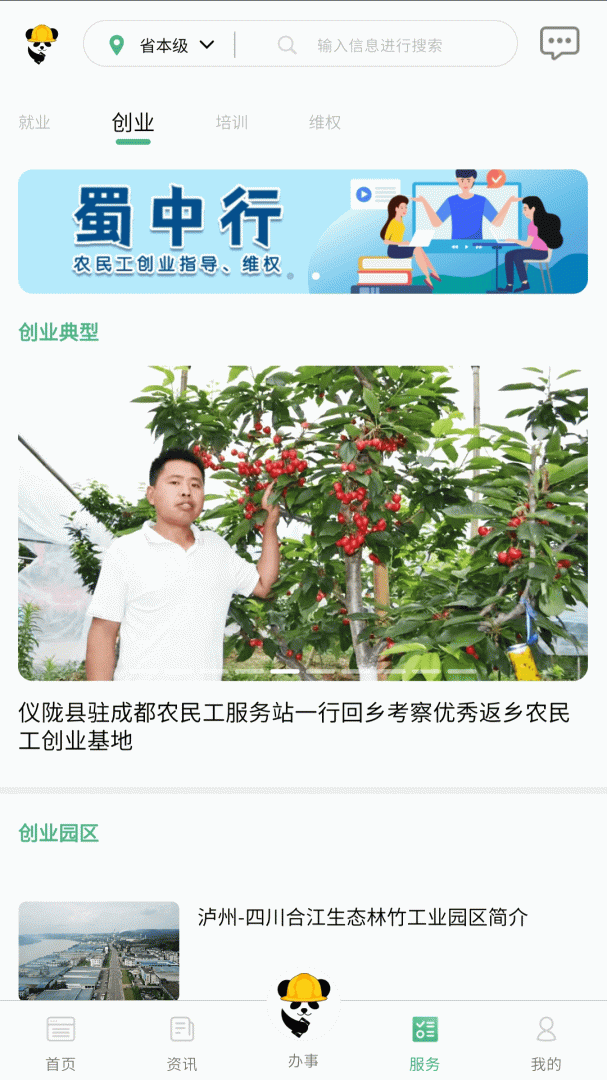The width and height of the screenshot is (607, 1080).
Task: Go to the 维权 tab
Action: (325, 123)
